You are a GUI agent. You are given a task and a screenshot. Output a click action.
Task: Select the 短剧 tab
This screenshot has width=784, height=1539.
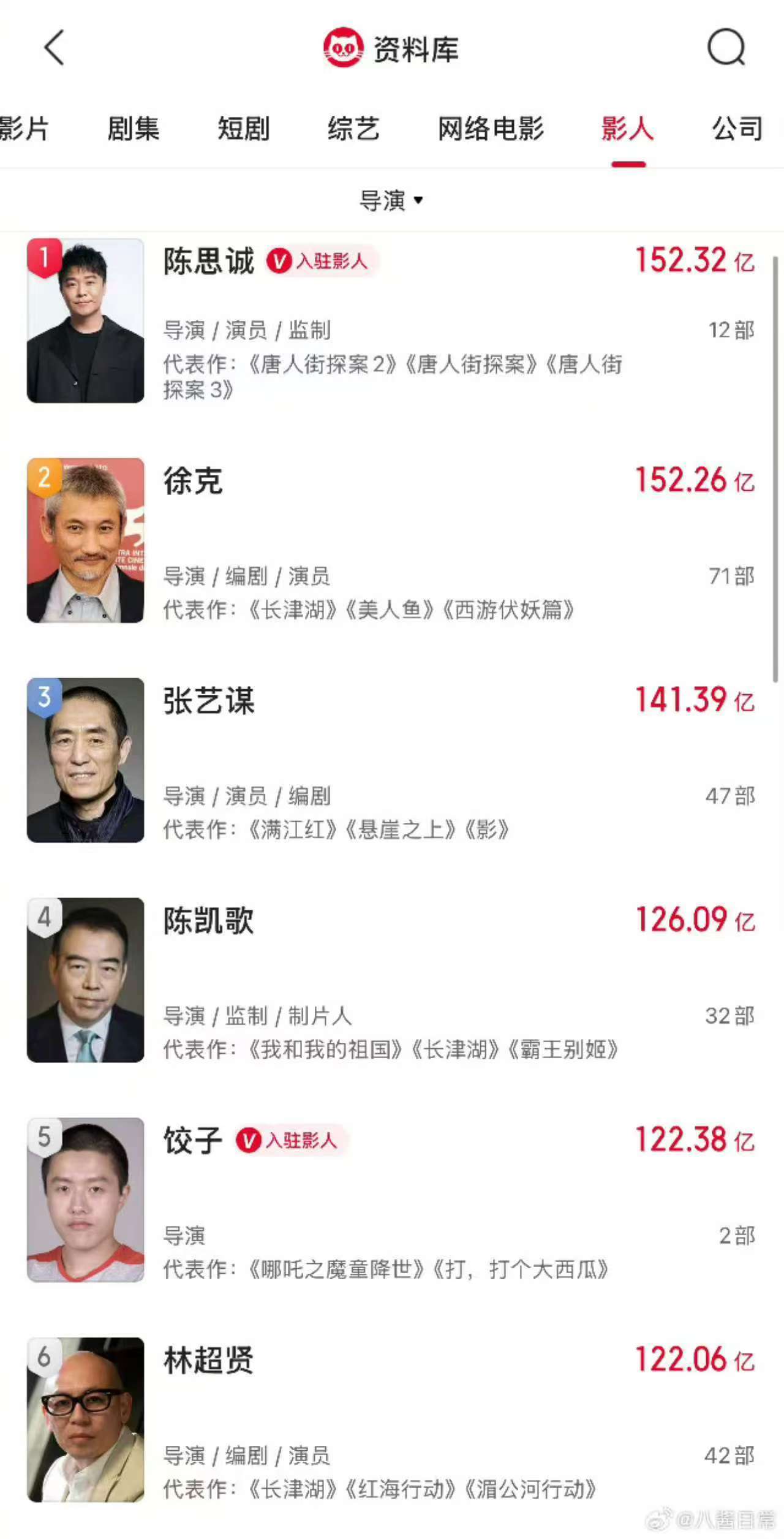click(x=244, y=129)
